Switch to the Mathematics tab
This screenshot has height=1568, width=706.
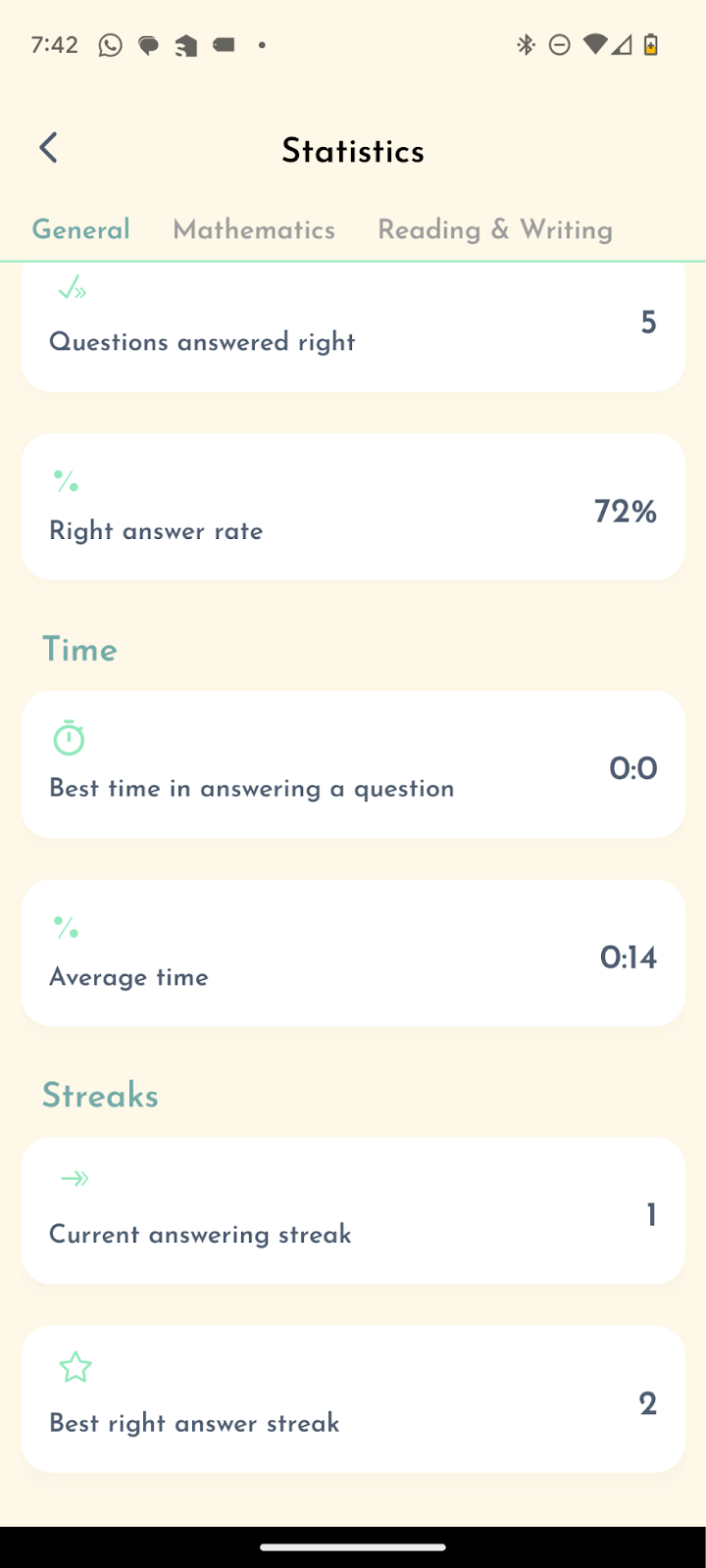(254, 229)
